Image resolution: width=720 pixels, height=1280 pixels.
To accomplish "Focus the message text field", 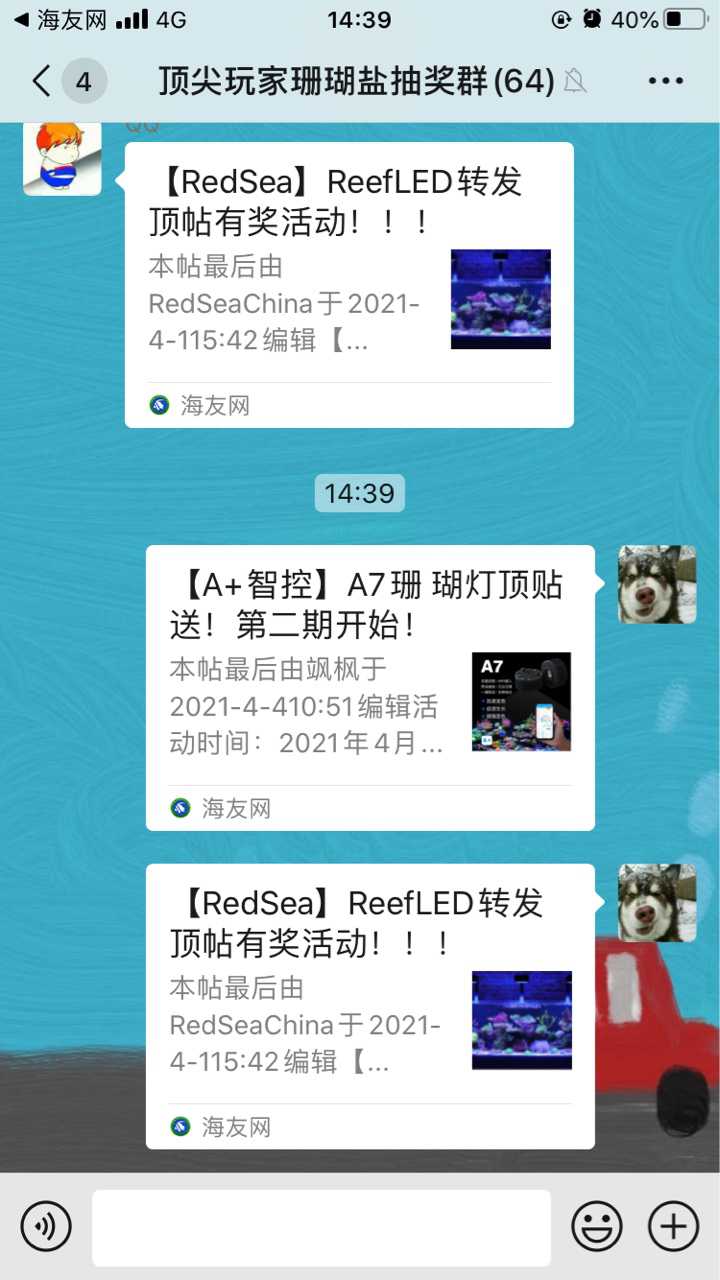I will click(321, 1227).
